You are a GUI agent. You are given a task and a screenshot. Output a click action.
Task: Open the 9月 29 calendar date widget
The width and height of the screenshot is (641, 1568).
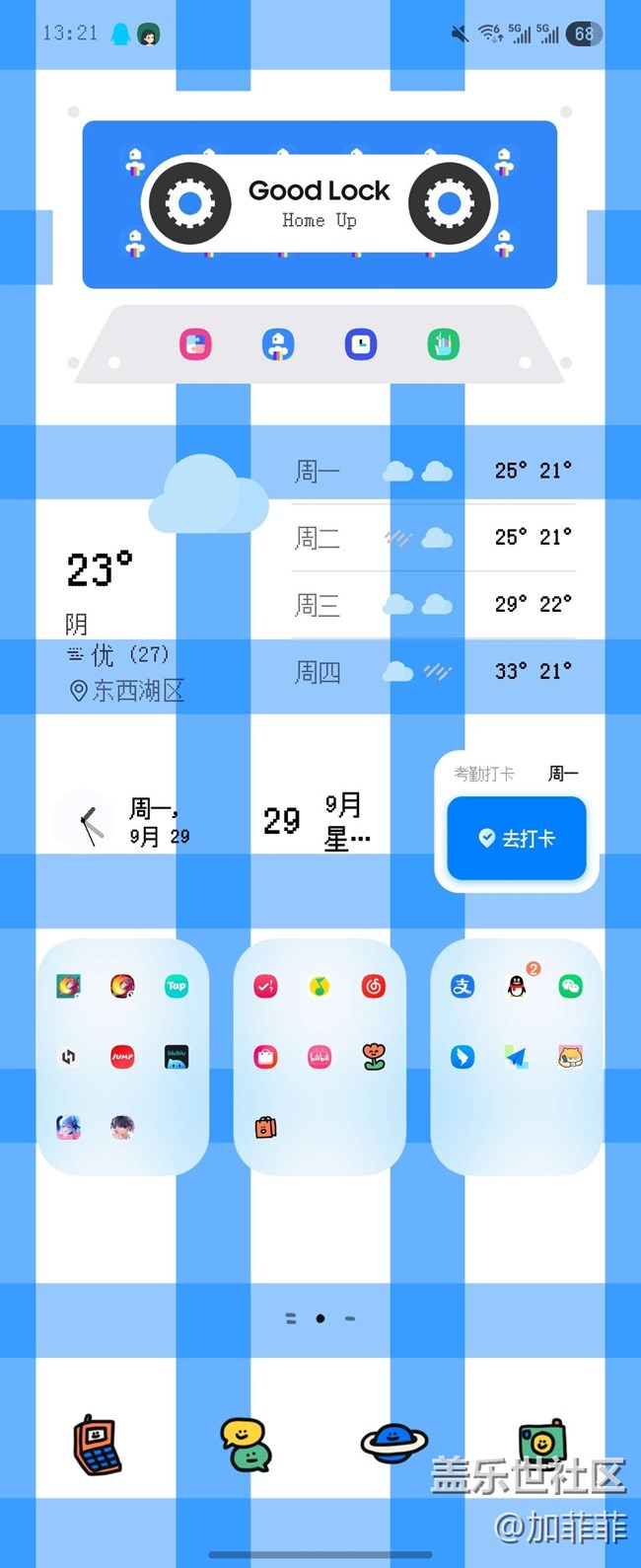click(x=316, y=822)
